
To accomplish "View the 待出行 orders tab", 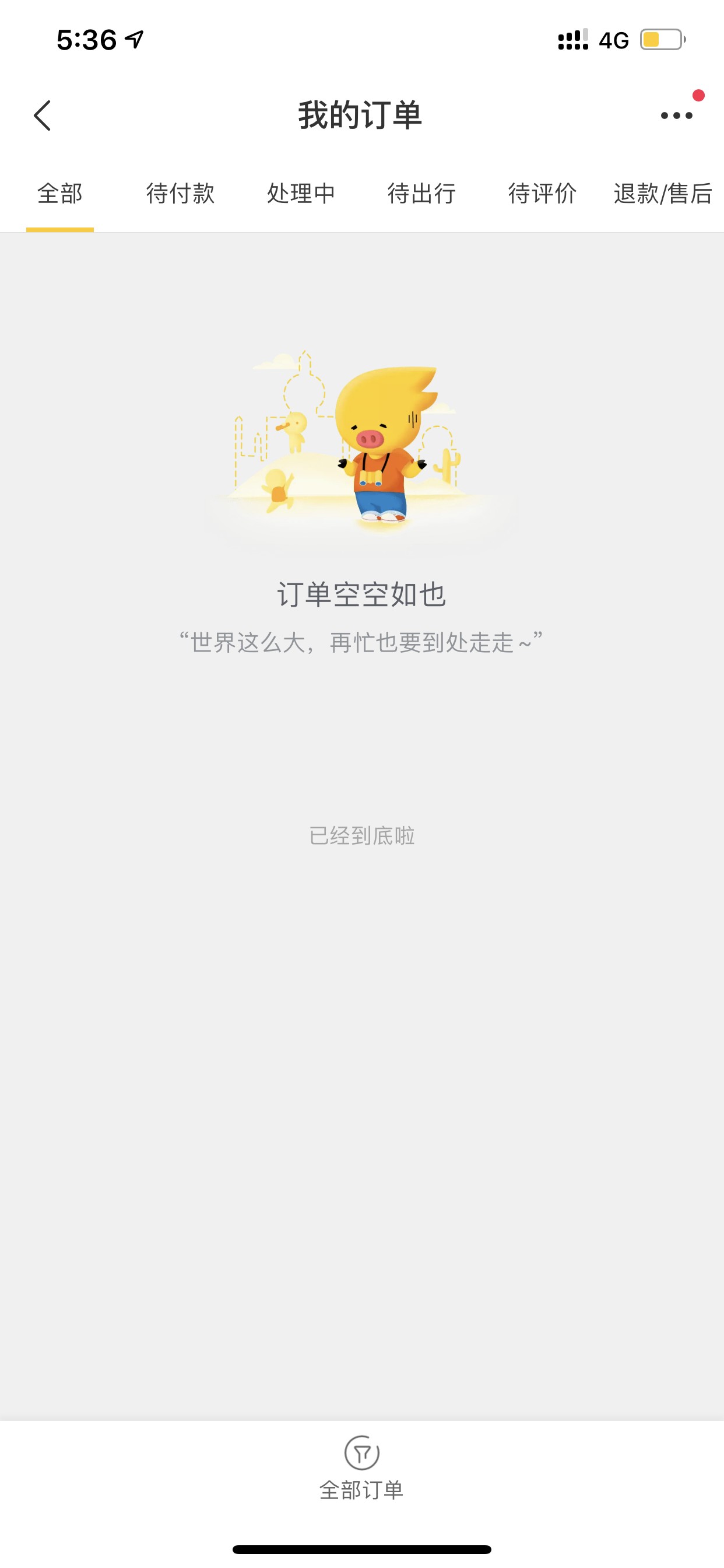I will 421,194.
